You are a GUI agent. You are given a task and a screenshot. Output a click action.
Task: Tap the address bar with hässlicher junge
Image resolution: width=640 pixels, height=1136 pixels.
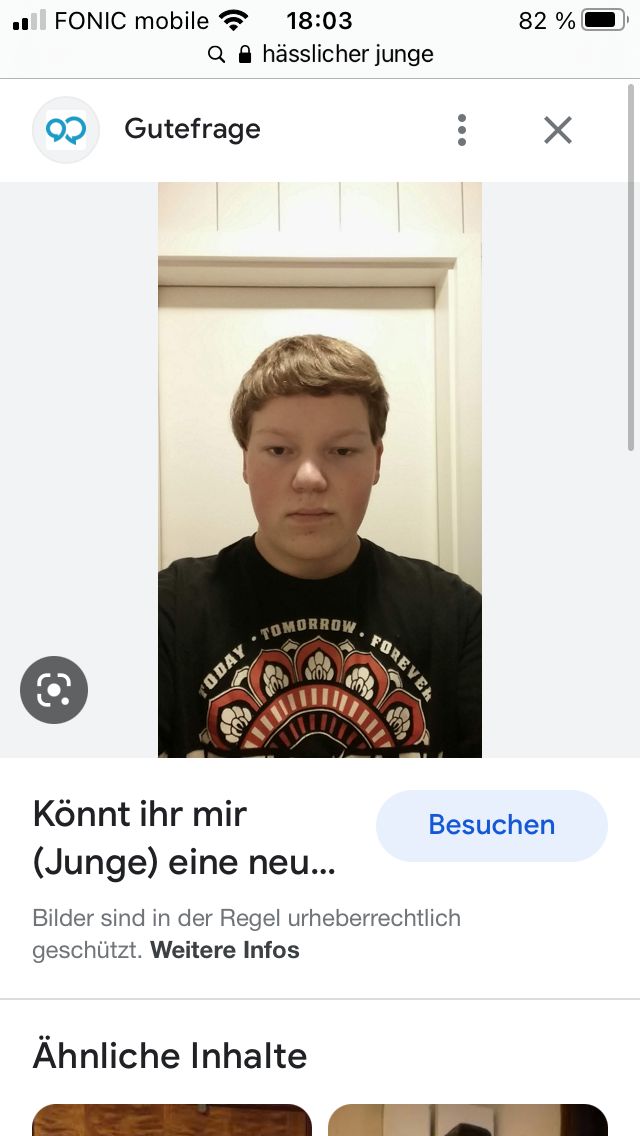320,54
